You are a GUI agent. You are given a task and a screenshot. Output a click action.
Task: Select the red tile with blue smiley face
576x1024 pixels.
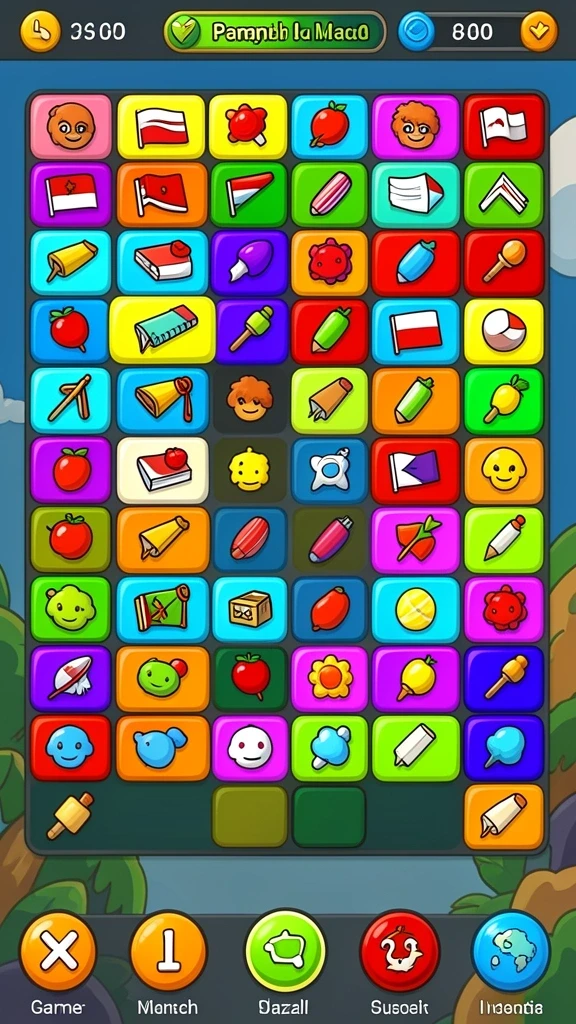point(71,747)
